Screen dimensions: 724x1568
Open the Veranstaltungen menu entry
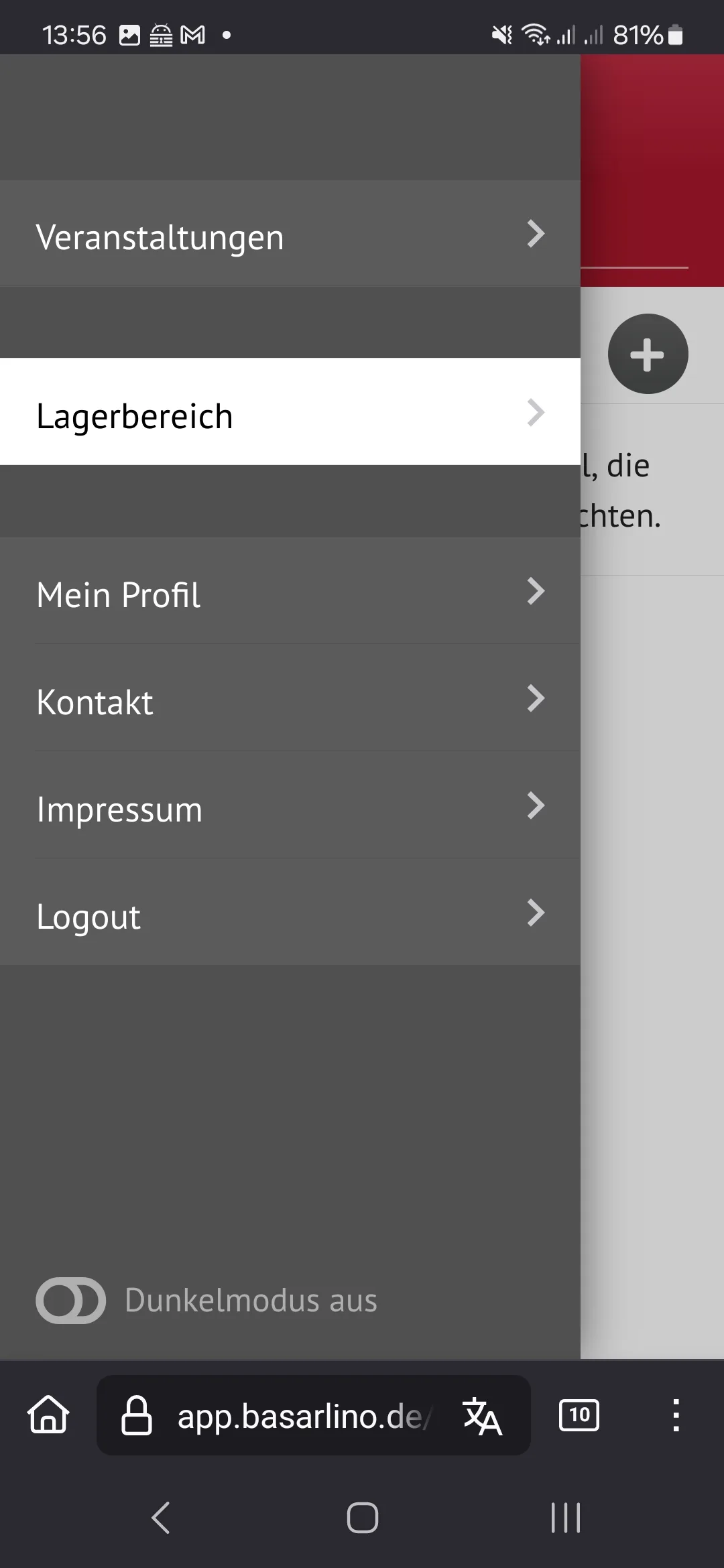tap(290, 234)
